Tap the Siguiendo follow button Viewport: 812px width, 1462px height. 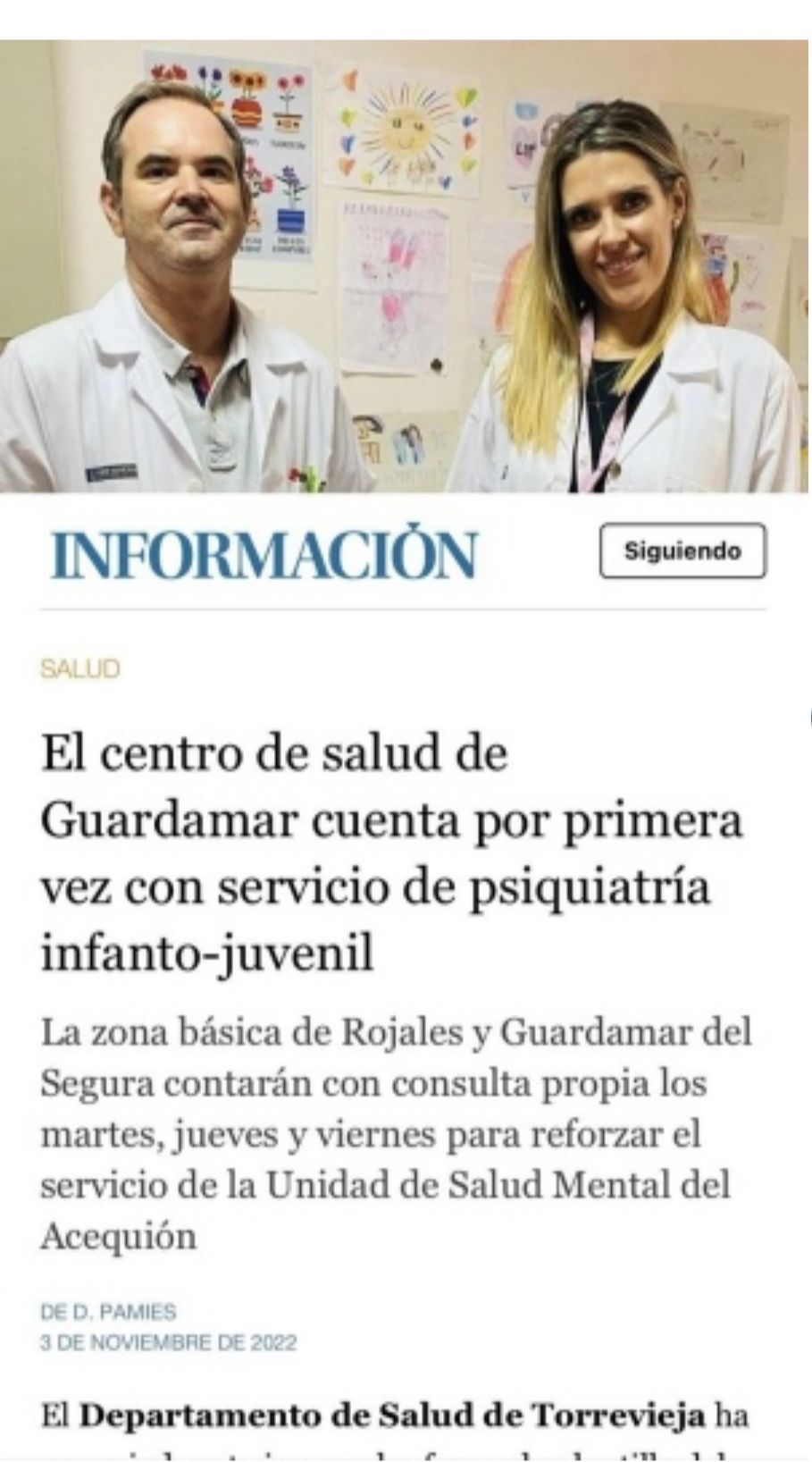(x=682, y=550)
